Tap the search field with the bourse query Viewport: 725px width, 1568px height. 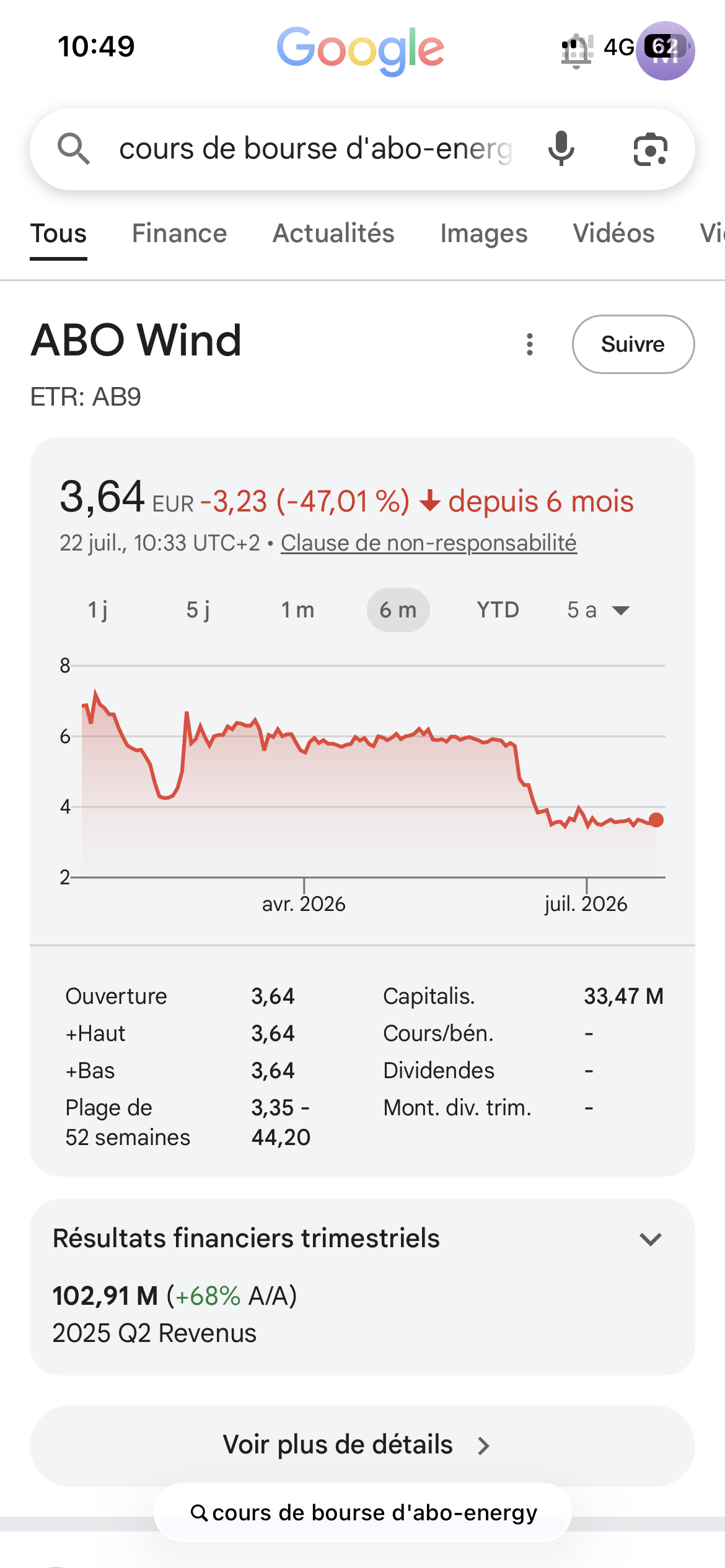click(315, 149)
